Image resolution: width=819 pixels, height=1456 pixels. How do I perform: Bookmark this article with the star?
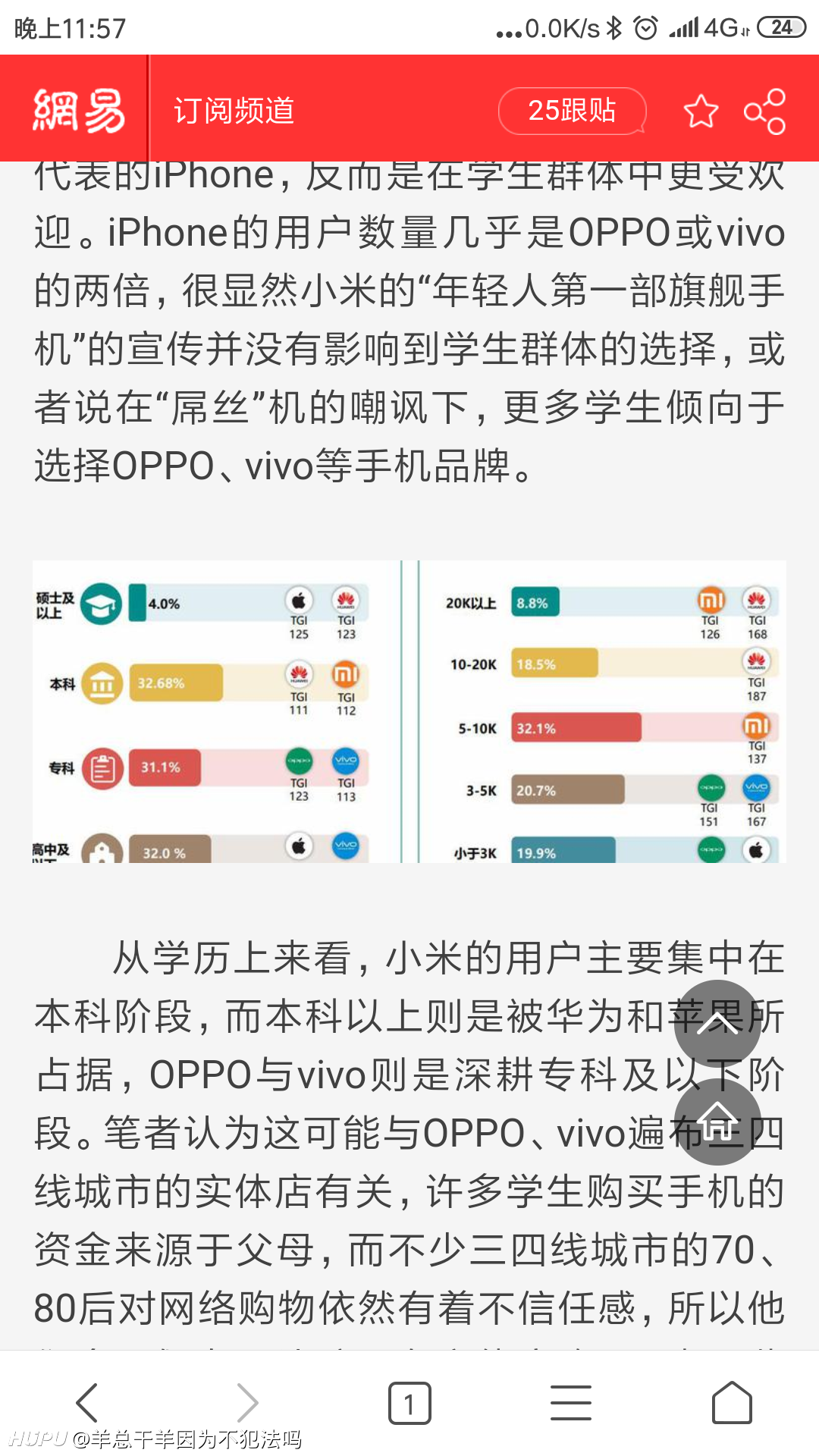(x=701, y=111)
